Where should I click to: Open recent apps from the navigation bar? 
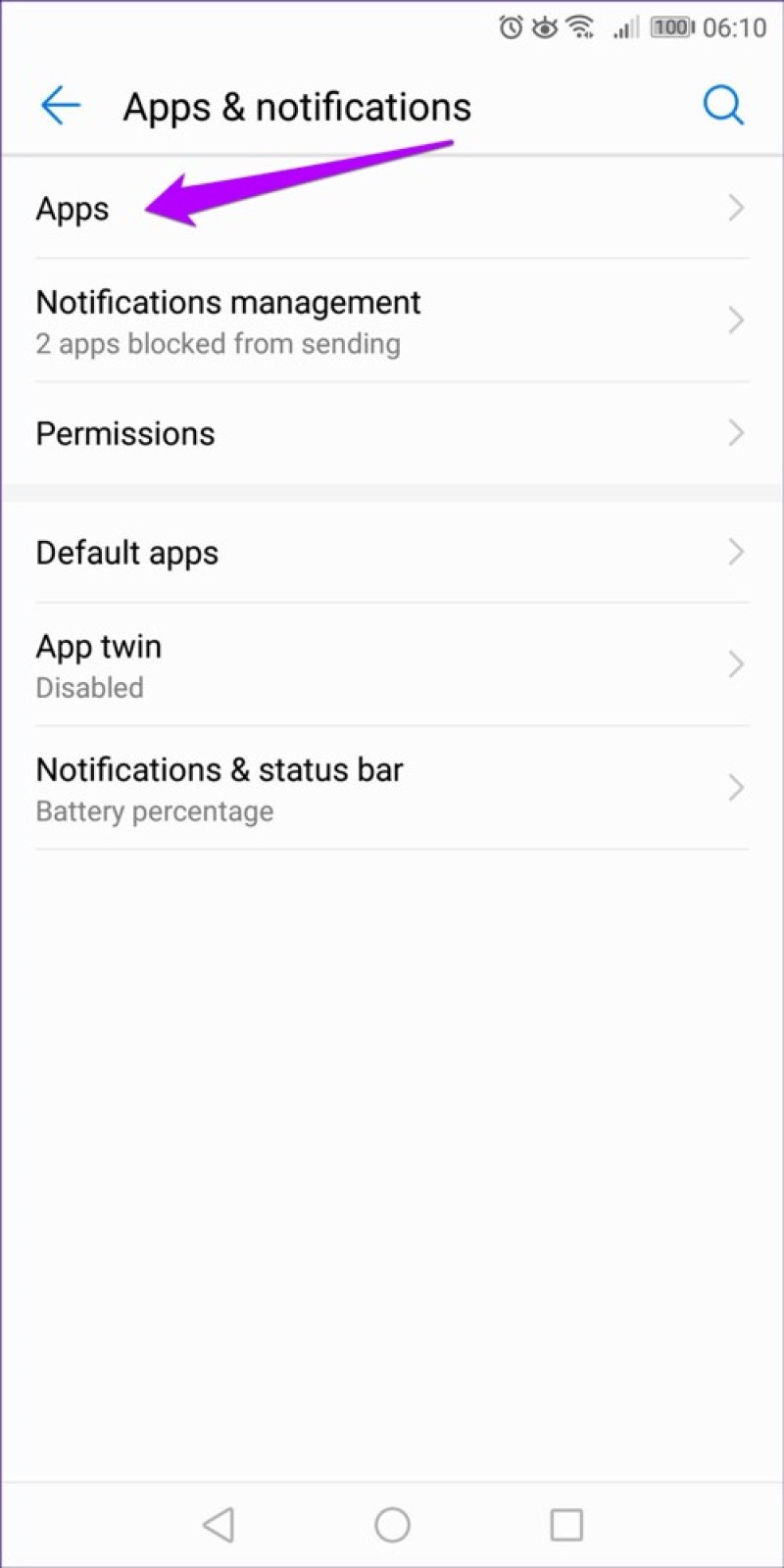point(566,1524)
